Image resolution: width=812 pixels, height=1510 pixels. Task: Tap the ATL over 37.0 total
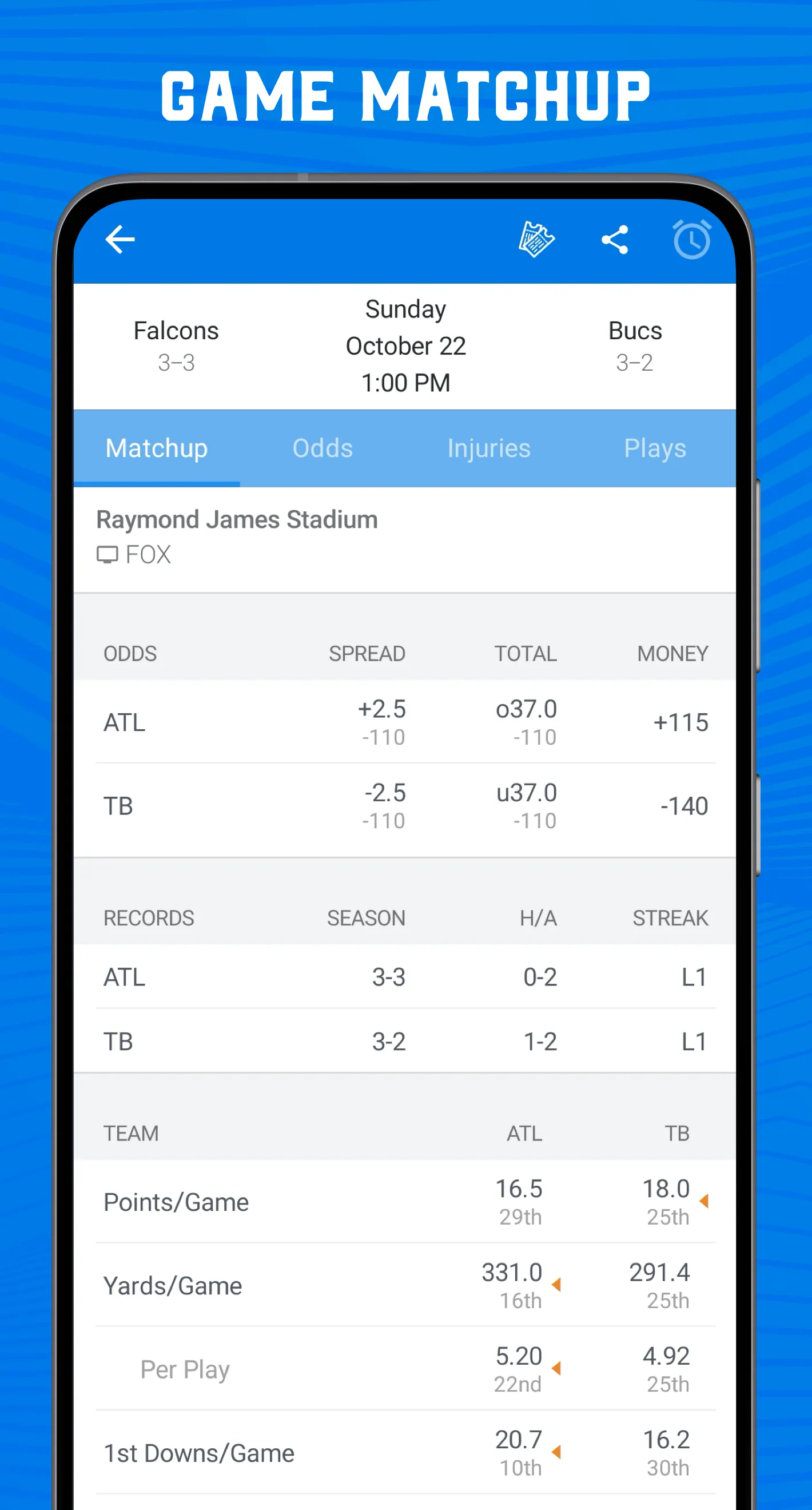tap(526, 710)
